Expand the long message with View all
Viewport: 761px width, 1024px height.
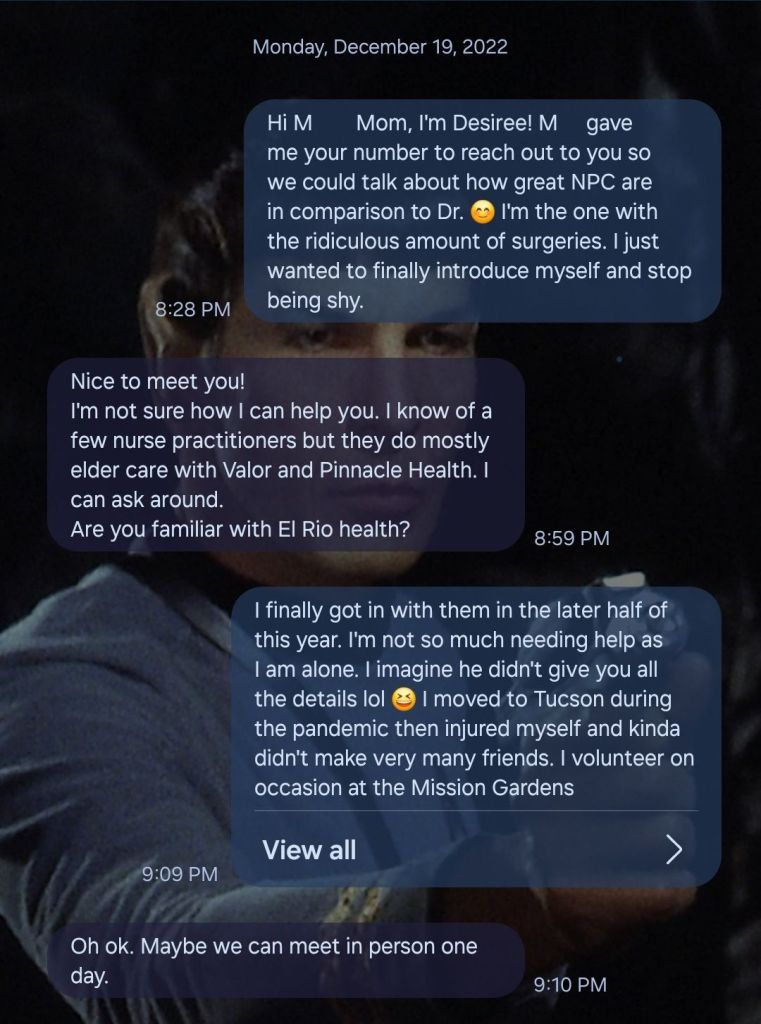(474, 850)
